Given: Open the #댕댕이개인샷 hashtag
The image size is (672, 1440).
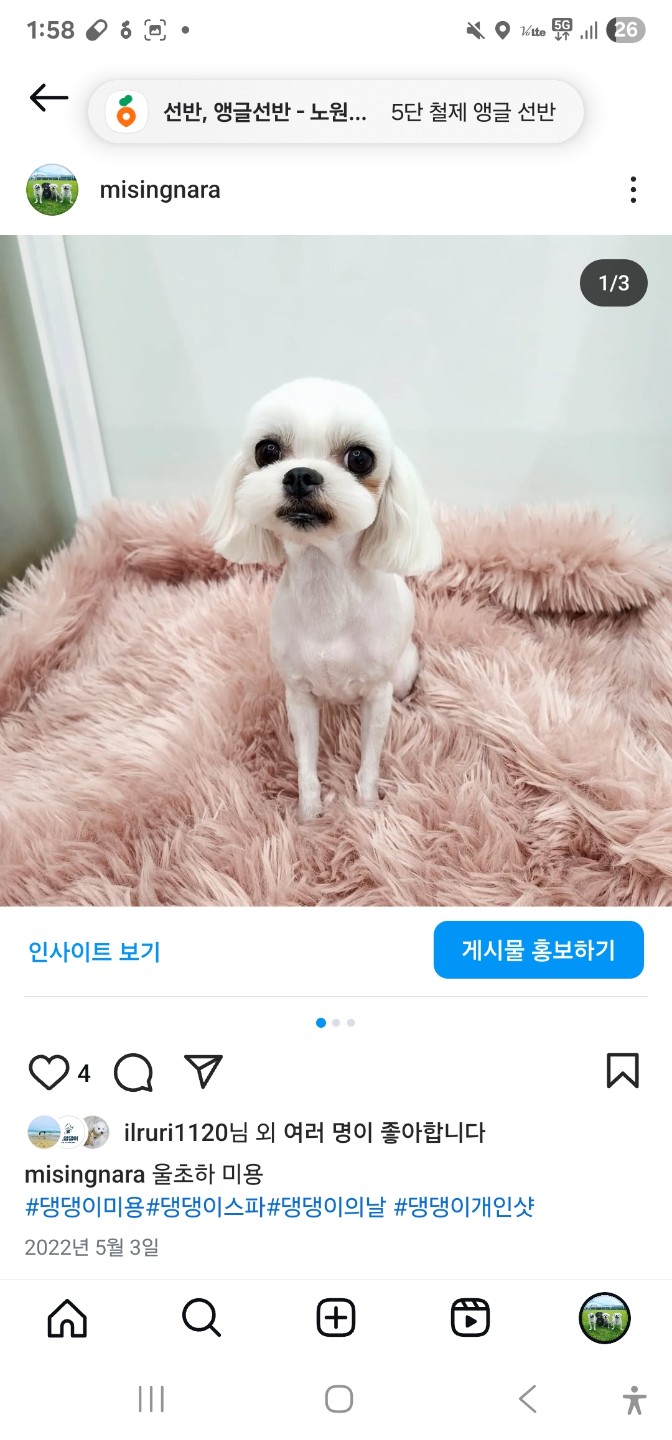Looking at the screenshot, I should (x=464, y=1207).
